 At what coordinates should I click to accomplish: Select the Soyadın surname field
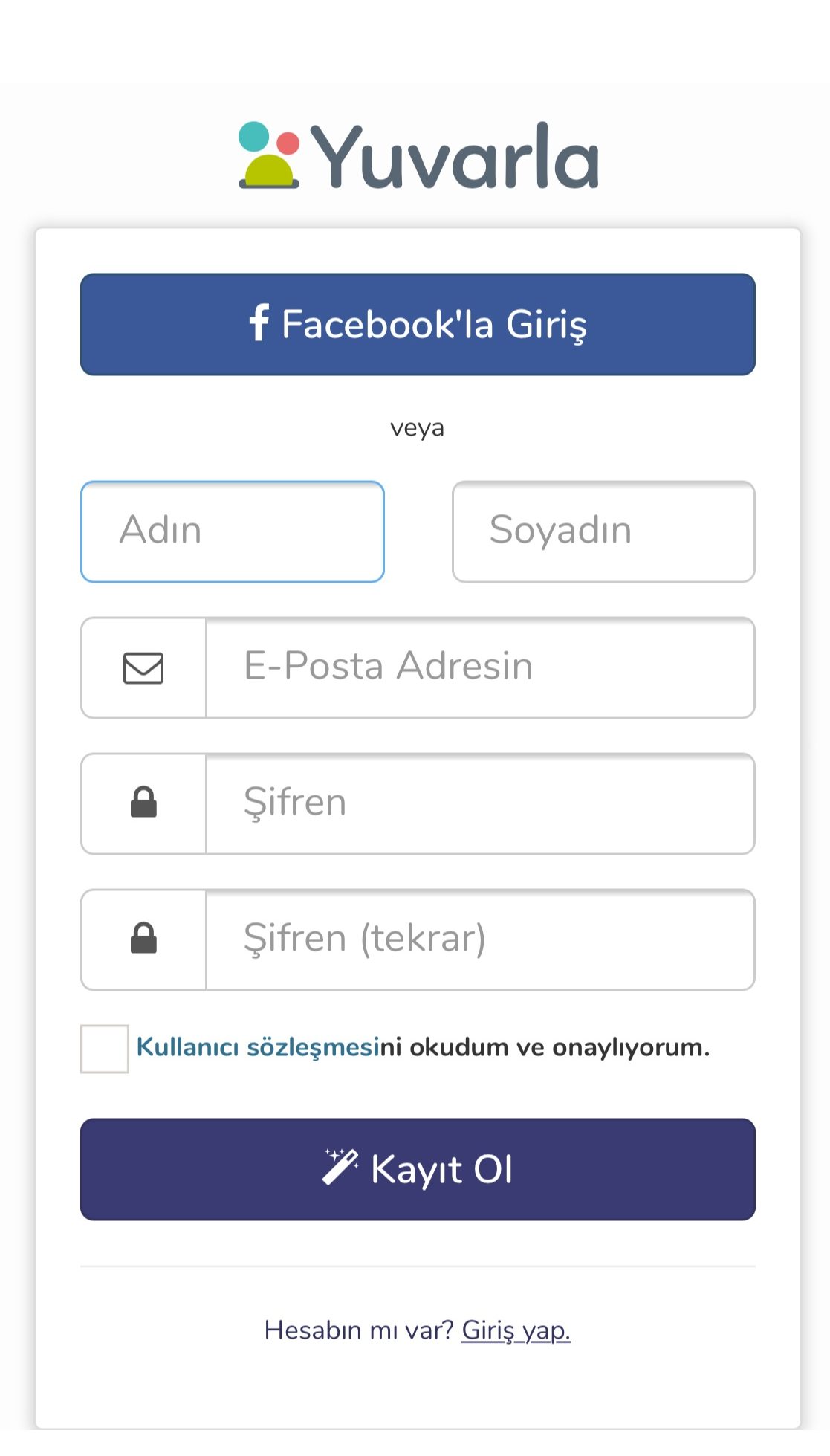[603, 531]
